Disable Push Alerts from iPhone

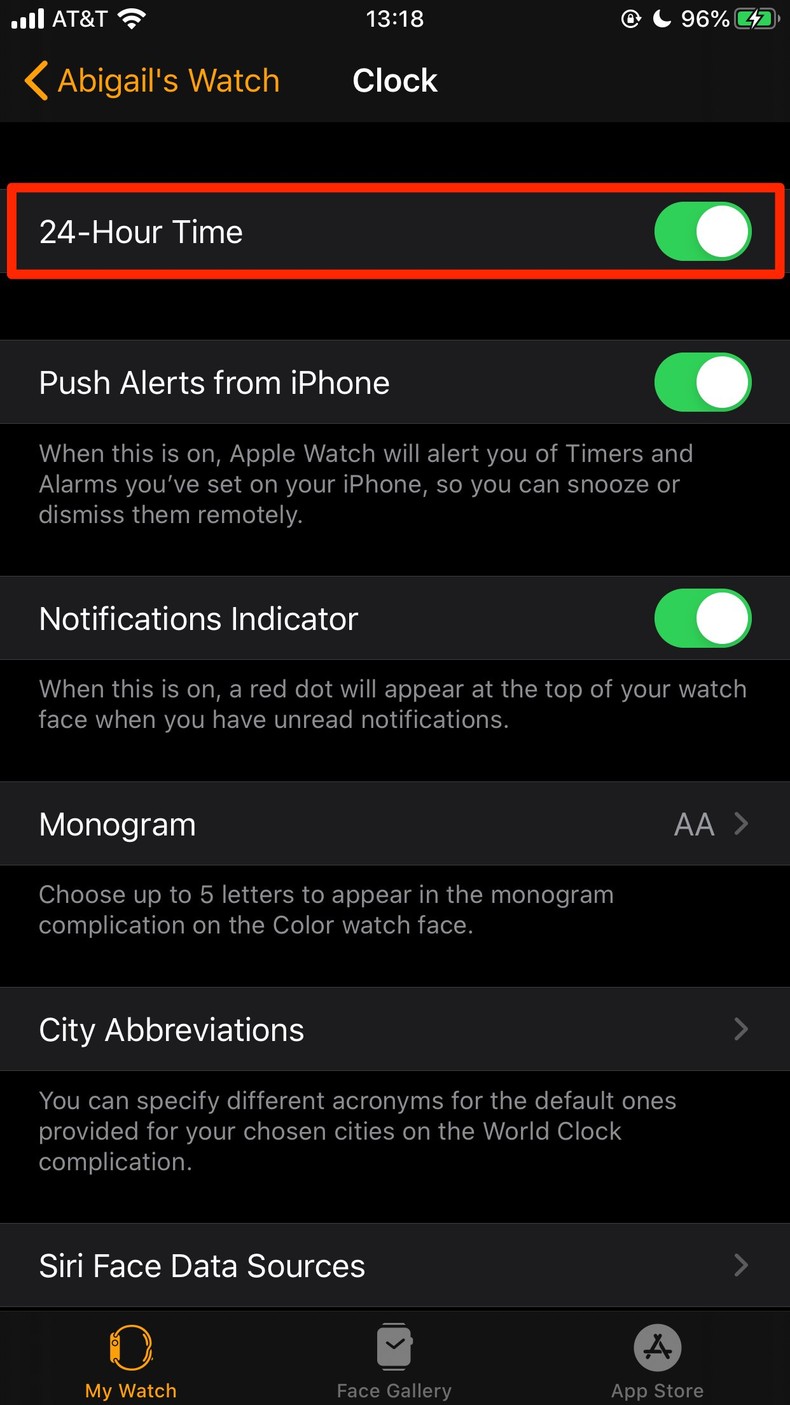tap(702, 382)
